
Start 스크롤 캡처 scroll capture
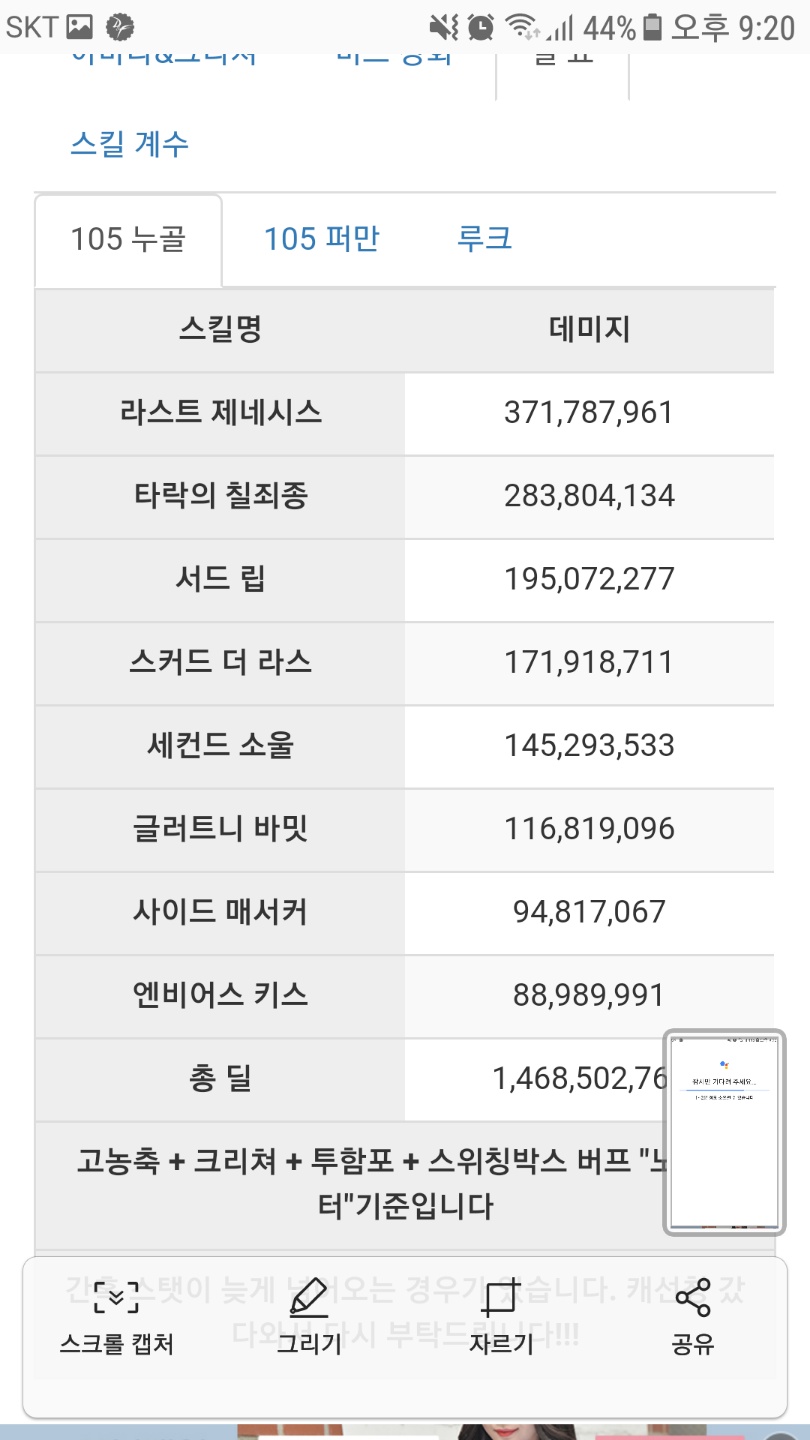click(117, 1320)
